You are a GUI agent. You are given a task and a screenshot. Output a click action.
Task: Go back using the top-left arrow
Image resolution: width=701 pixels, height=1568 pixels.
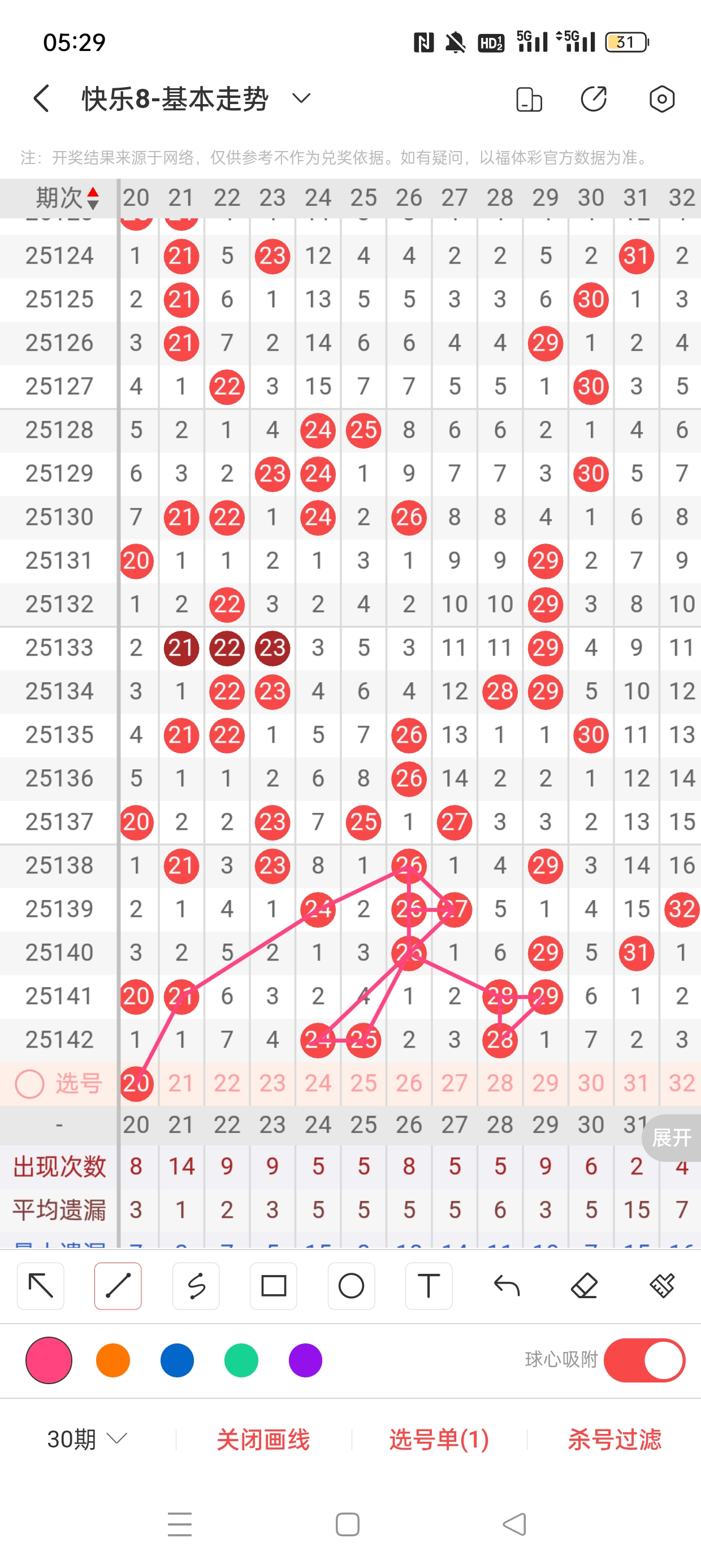[41, 98]
